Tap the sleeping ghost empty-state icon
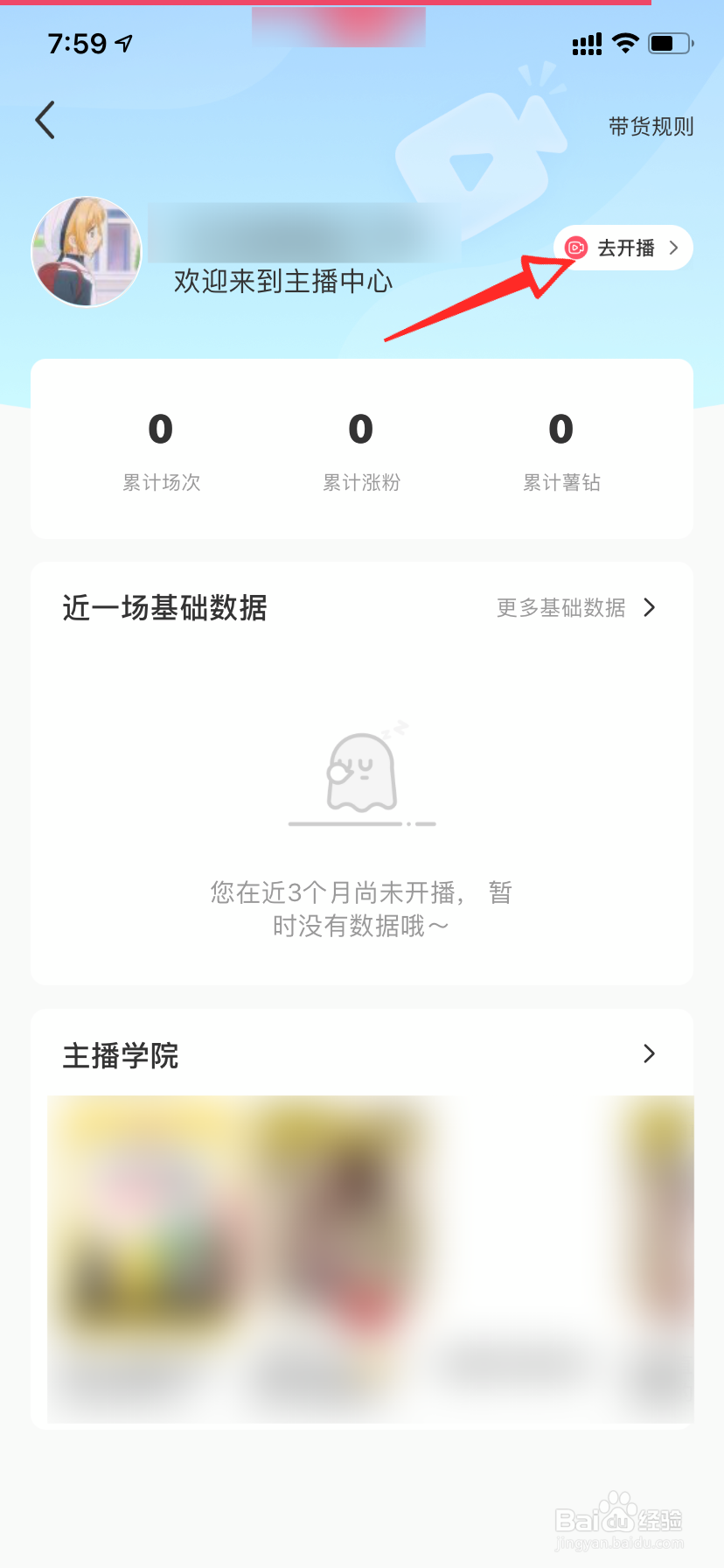Image resolution: width=724 pixels, height=1568 pixels. pyautogui.click(x=361, y=773)
